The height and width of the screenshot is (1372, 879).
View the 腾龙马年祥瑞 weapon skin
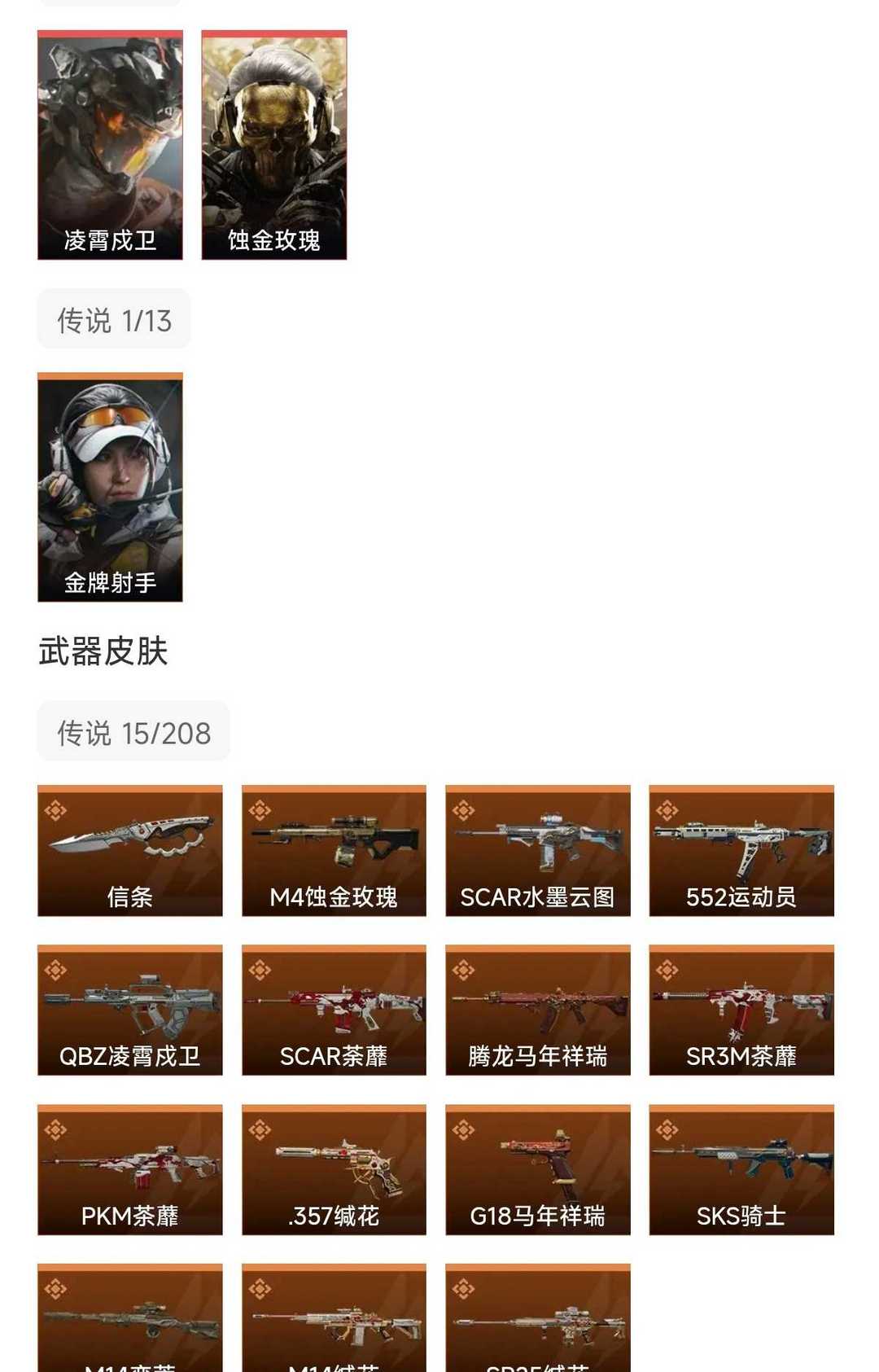coord(536,1010)
